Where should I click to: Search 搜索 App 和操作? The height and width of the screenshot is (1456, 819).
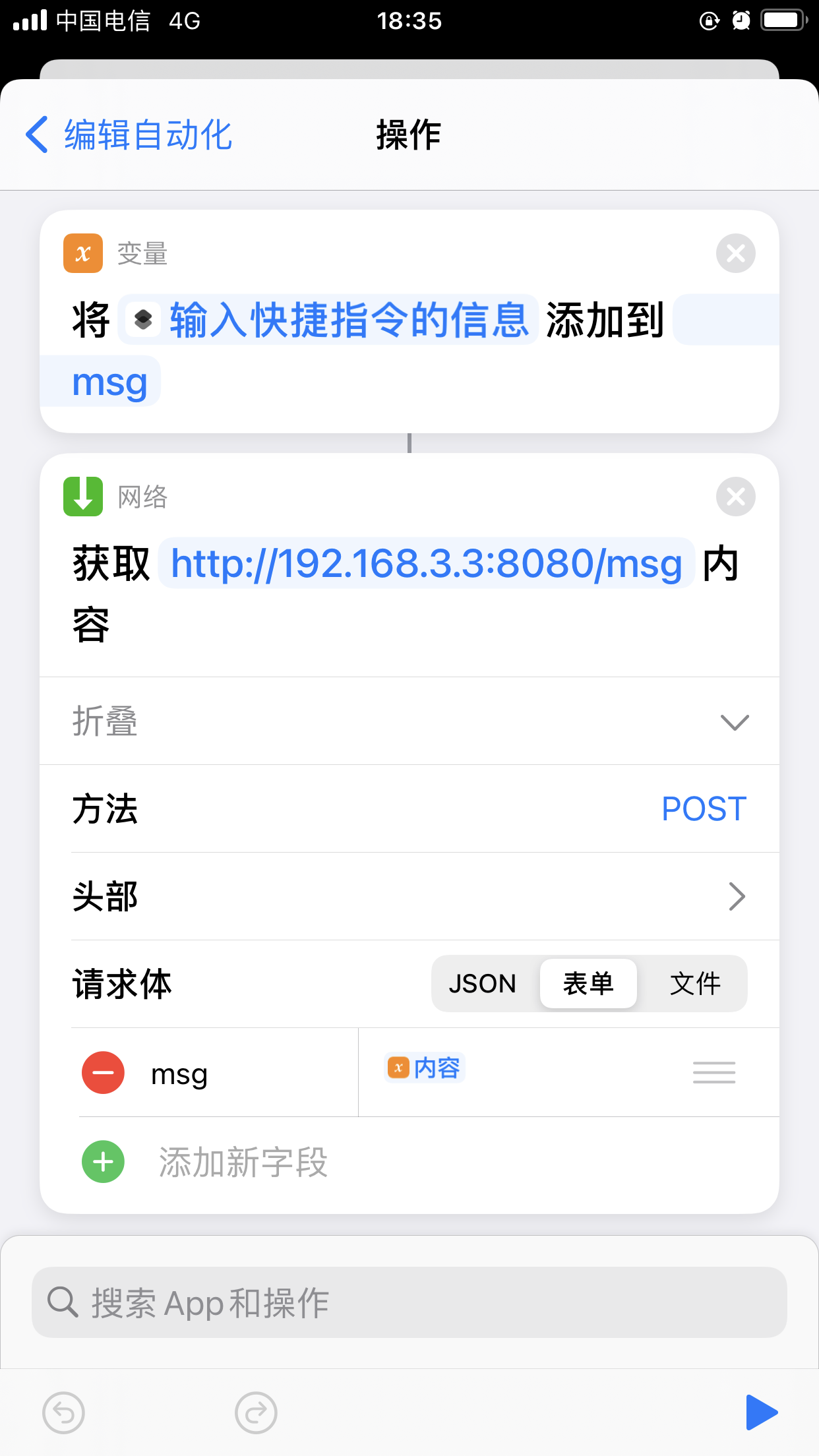tap(409, 1302)
